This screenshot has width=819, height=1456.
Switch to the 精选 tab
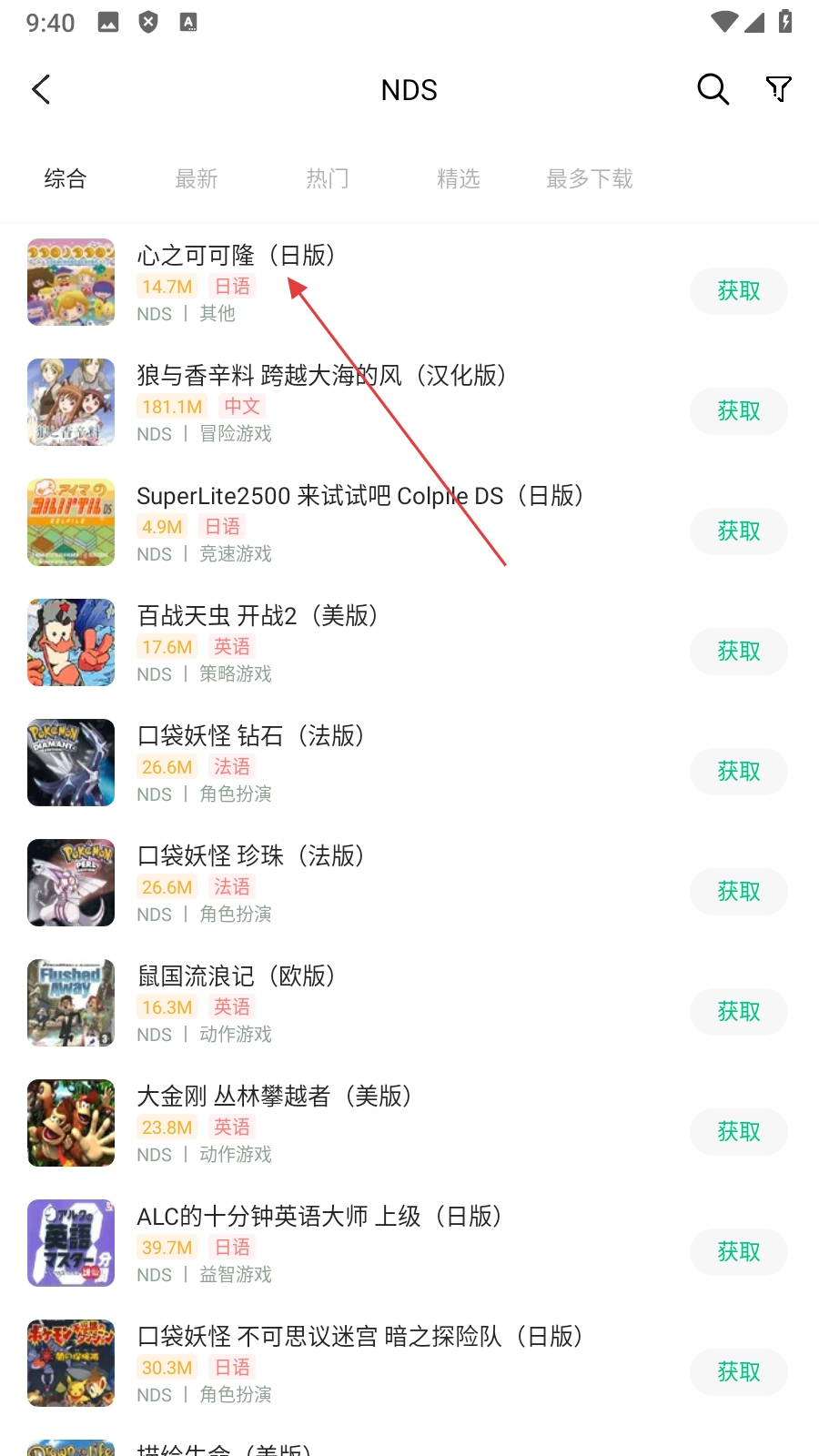[x=459, y=178]
